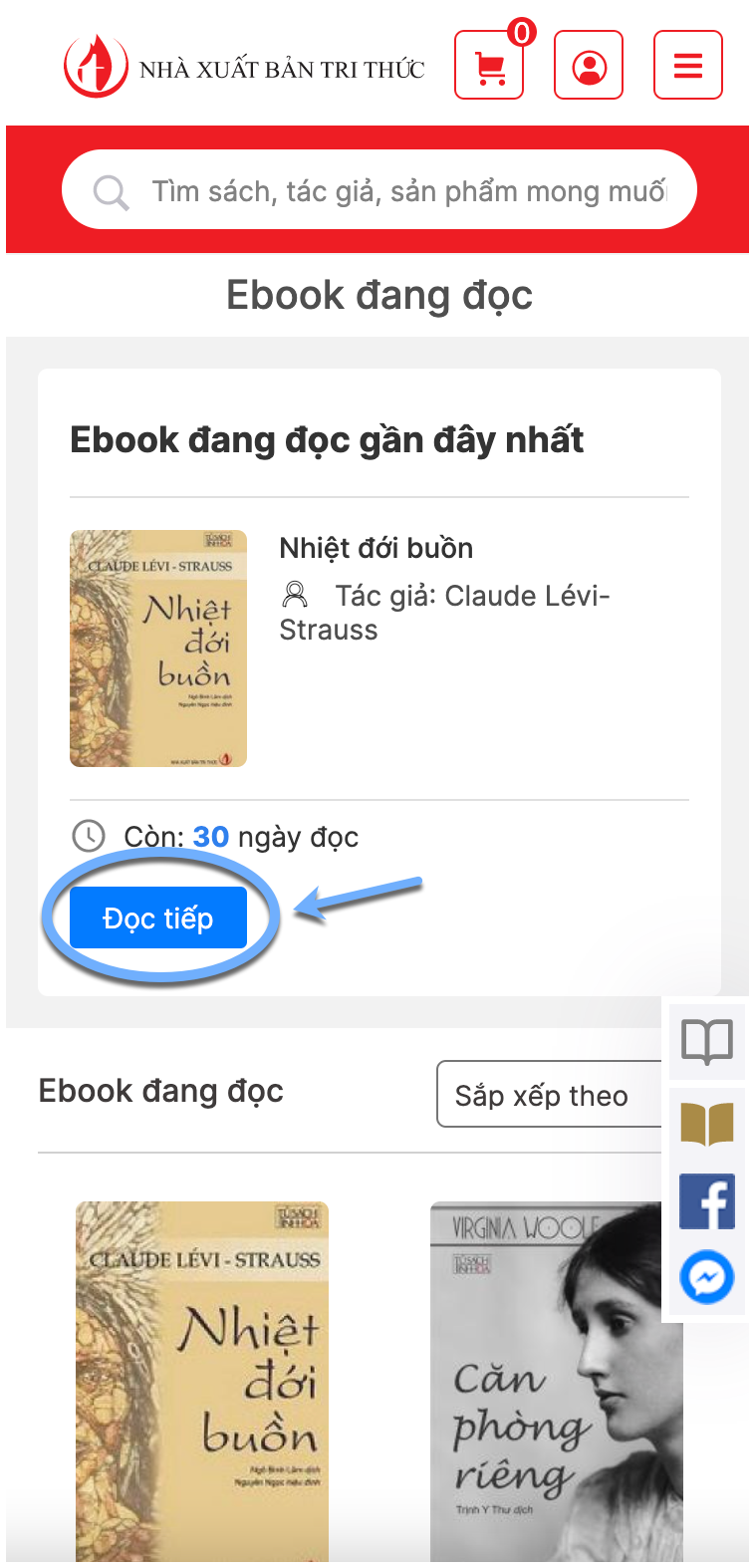Image resolution: width=753 pixels, height=1568 pixels.
Task: Open the Sắp xếp theo dropdown
Action: coord(548,1095)
